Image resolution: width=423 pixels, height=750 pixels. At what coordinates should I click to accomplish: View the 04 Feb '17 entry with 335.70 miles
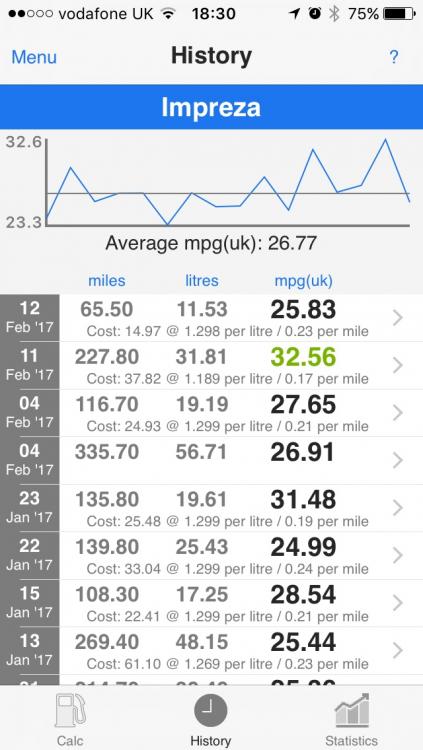point(212,461)
